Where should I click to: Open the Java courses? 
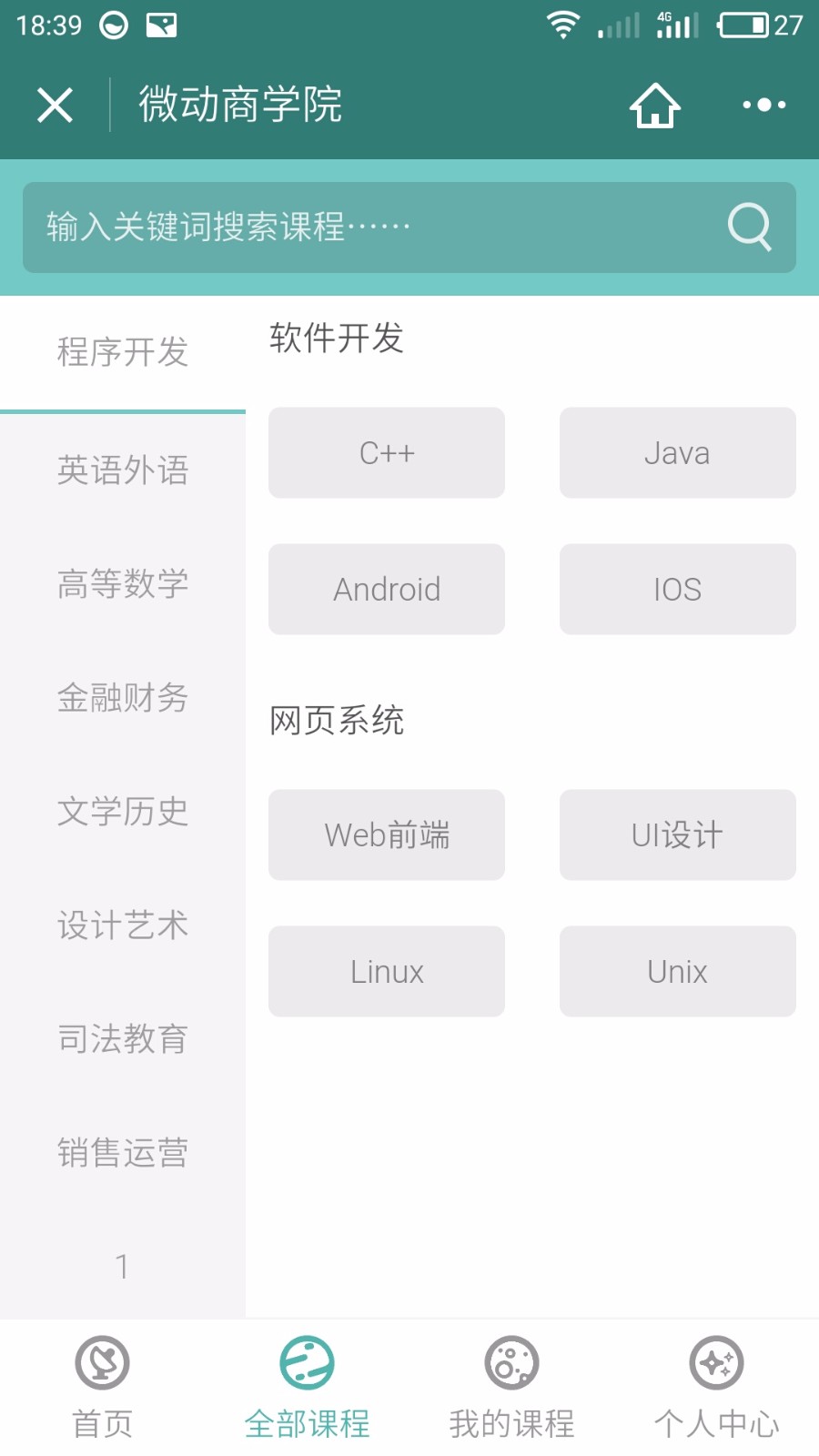pos(678,452)
